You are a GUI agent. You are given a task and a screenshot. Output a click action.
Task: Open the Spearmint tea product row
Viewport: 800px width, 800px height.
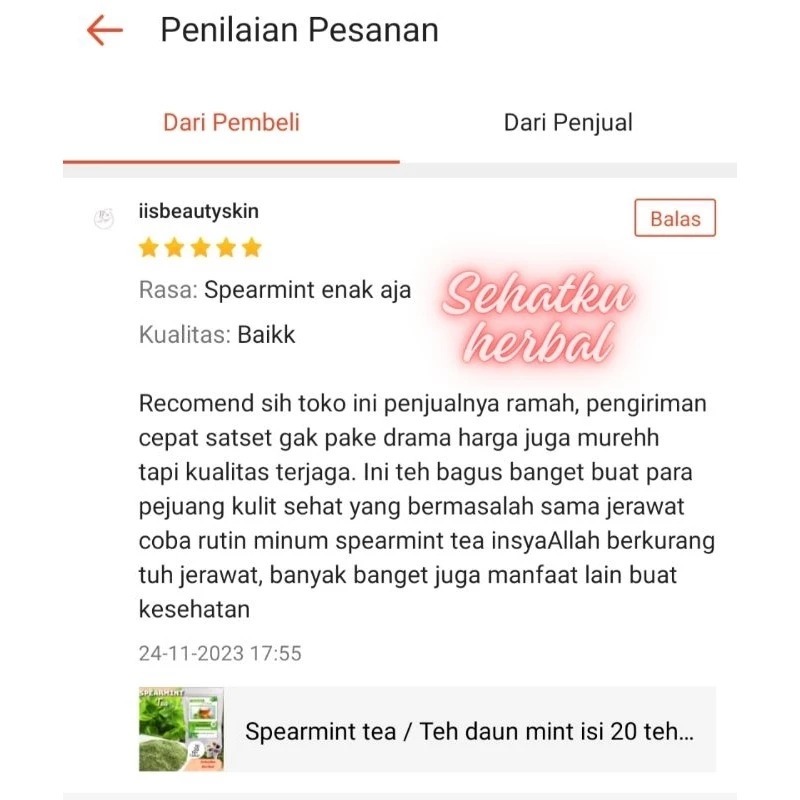pyautogui.click(x=428, y=730)
